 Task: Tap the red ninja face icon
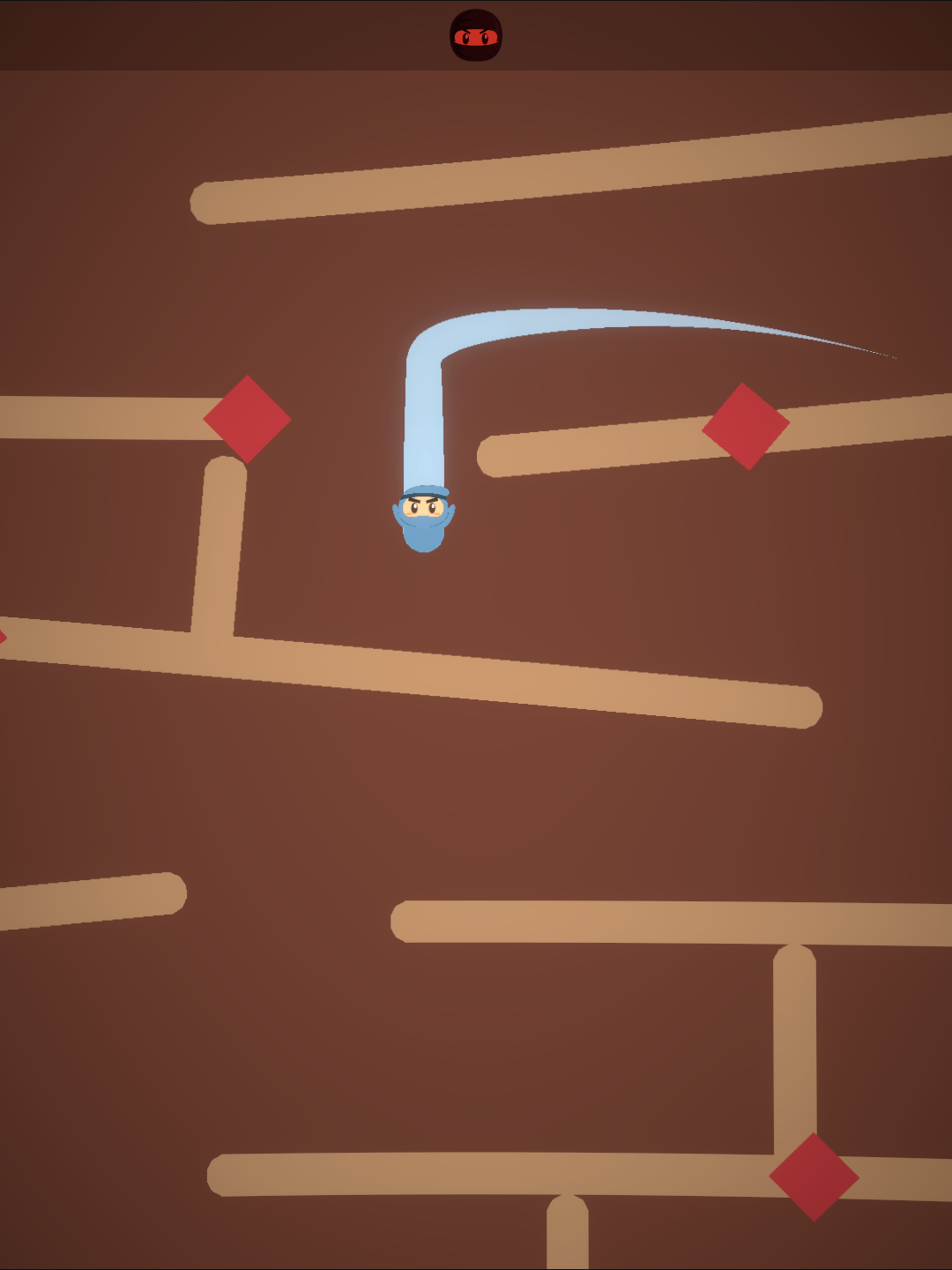pos(476,35)
